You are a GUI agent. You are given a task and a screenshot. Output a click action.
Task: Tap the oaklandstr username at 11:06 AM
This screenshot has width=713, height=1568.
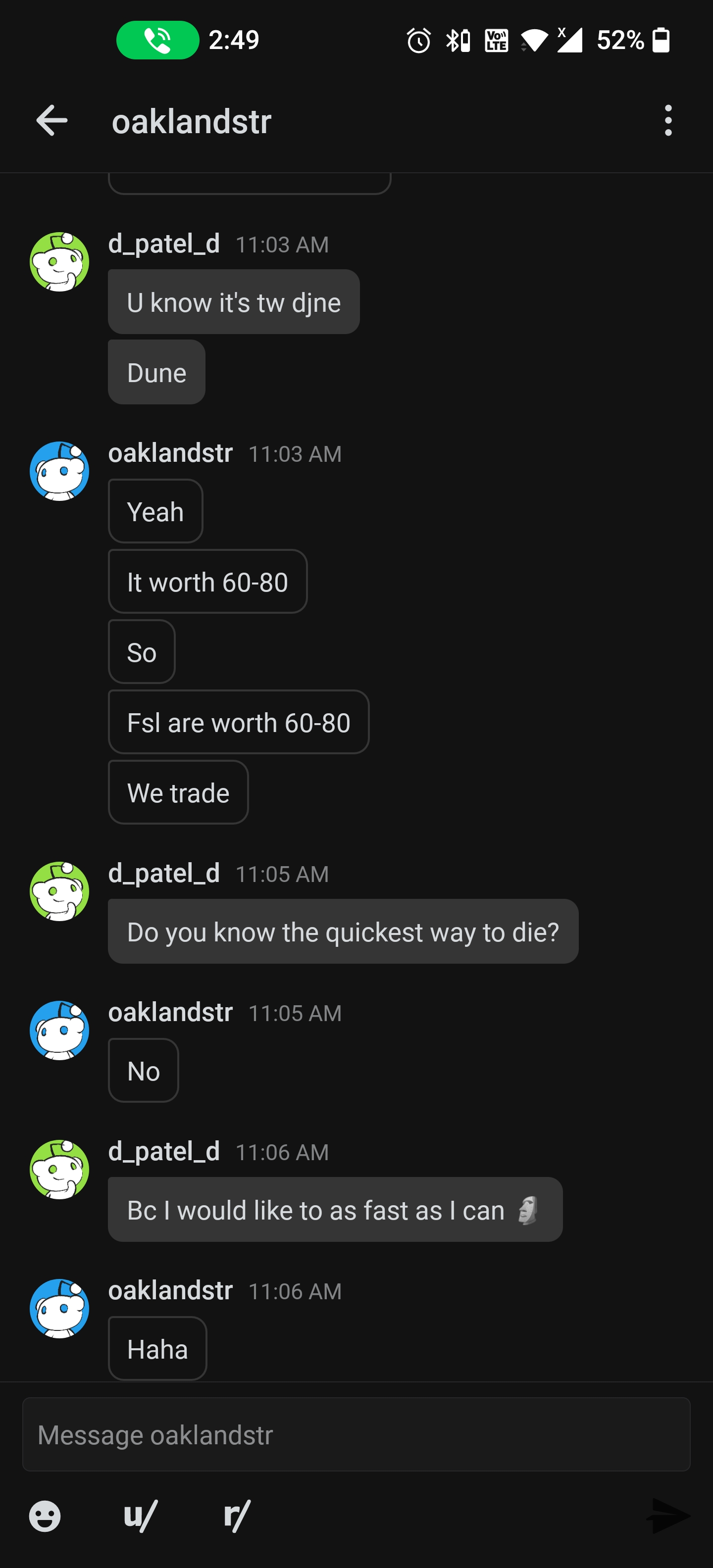tap(170, 1290)
